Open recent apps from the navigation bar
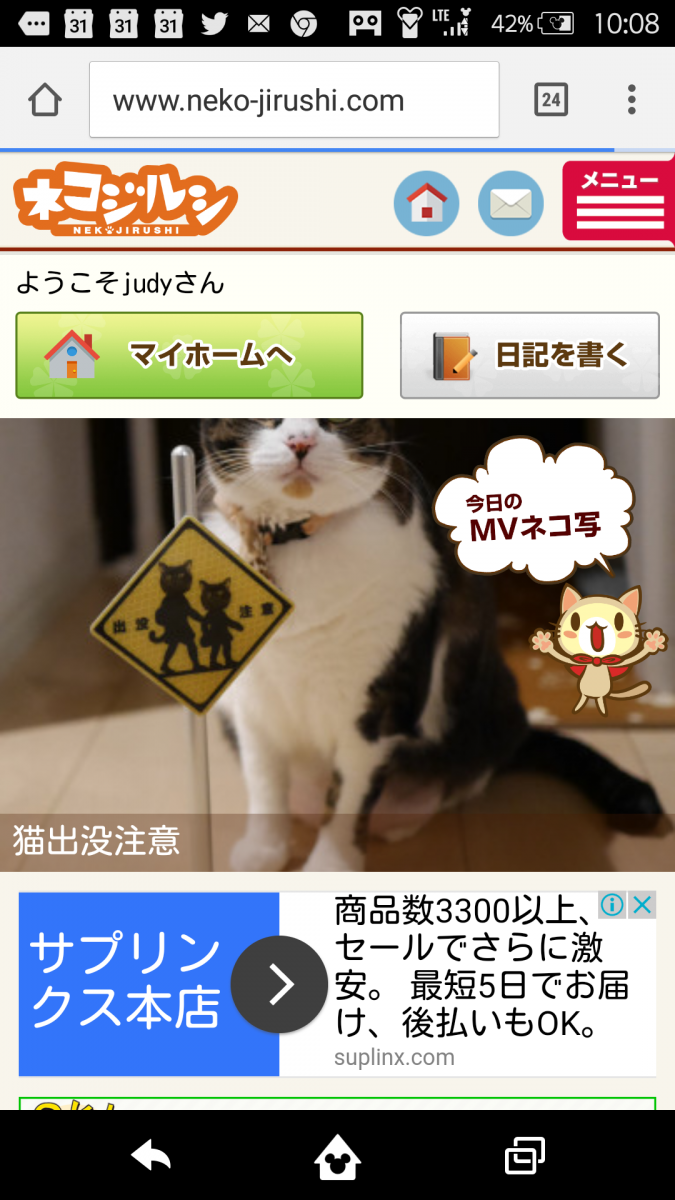 point(525,1157)
